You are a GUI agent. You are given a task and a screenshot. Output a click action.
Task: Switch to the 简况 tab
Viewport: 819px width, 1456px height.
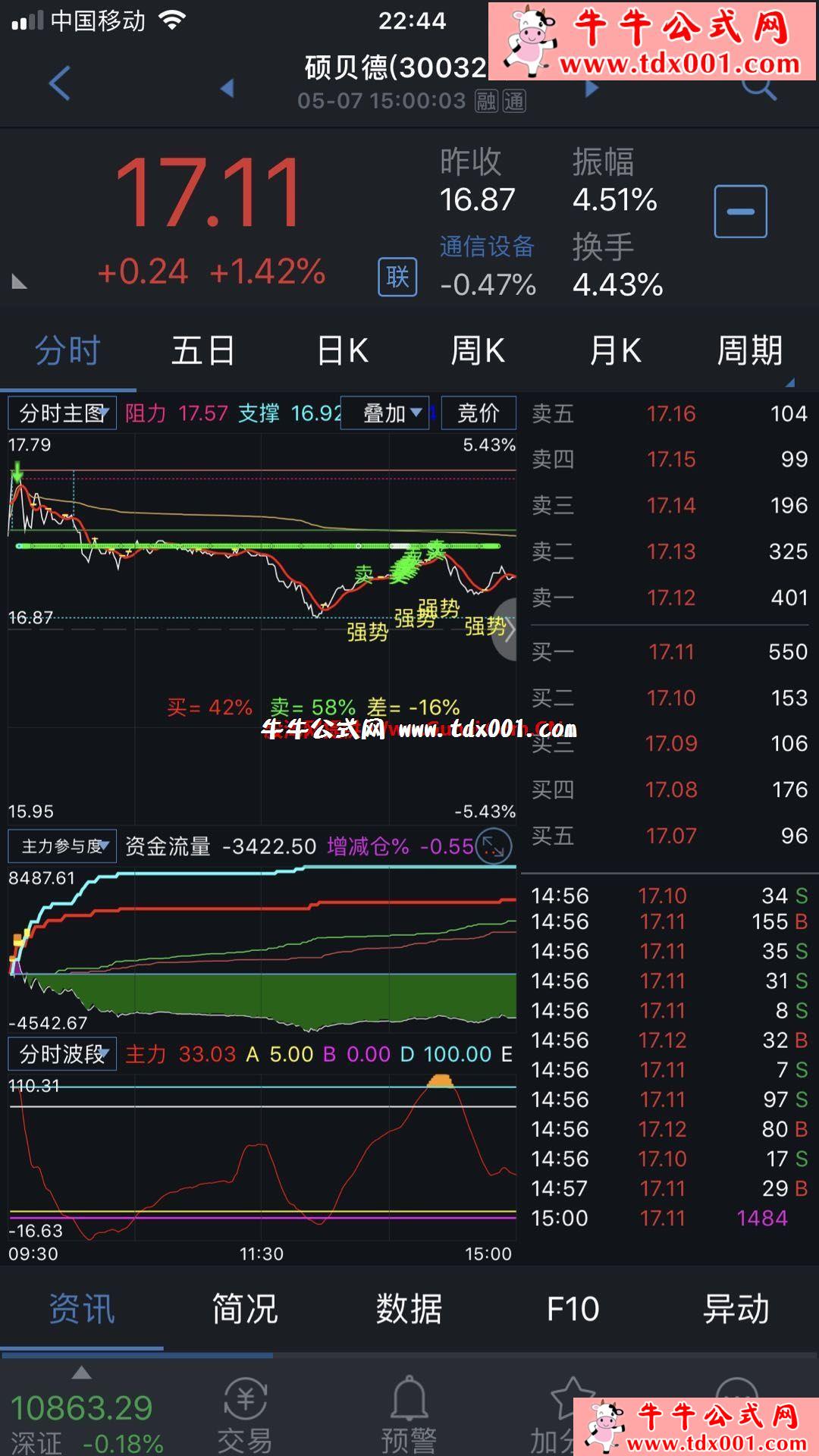[x=245, y=1309]
